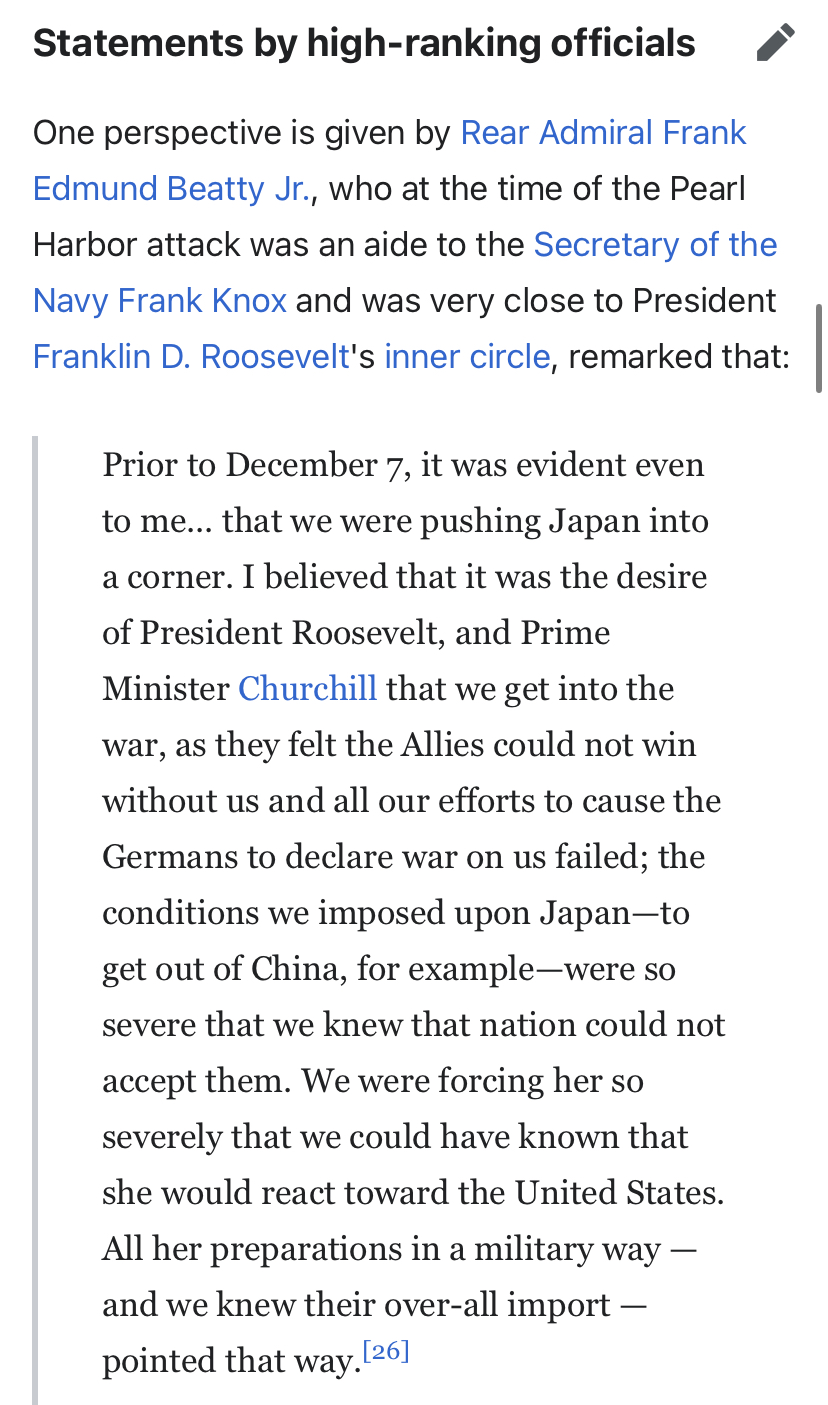Open the Rear Admiral Frank Edmund Beatty Jr. link
Image resolution: width=828 pixels, height=1405 pixels.
(x=603, y=133)
